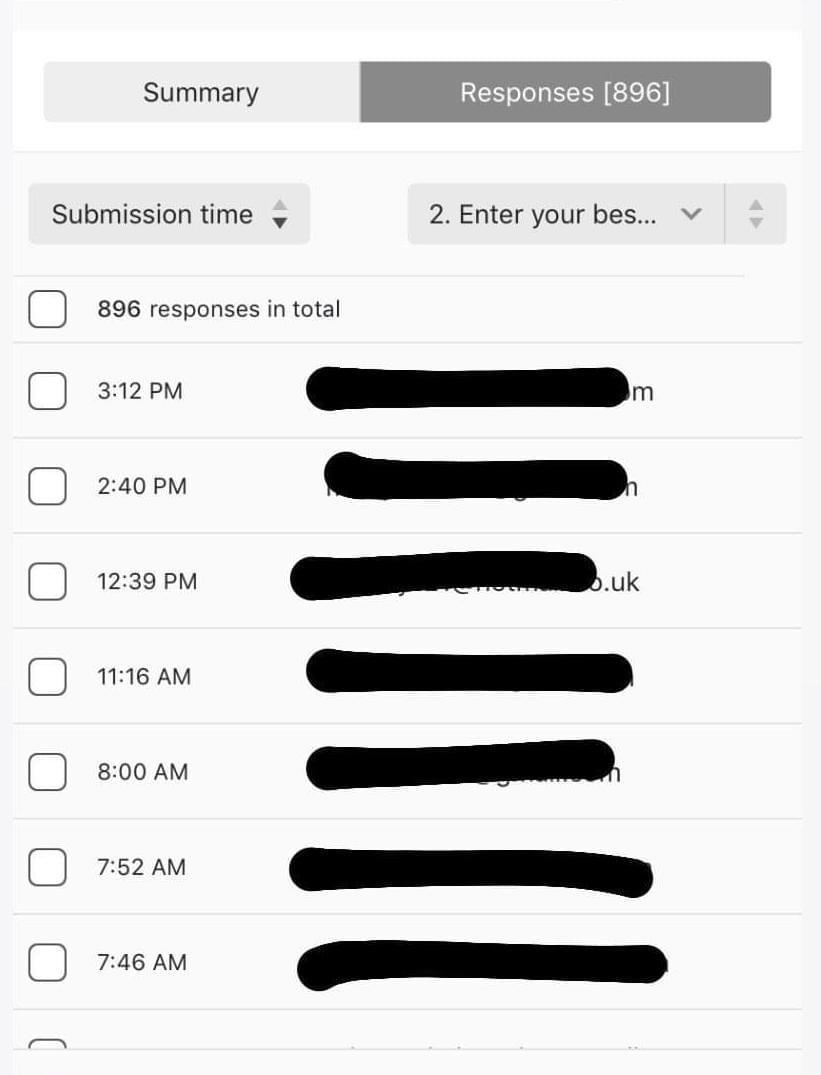Sort by Submission time
821x1075 pixels.
point(168,214)
